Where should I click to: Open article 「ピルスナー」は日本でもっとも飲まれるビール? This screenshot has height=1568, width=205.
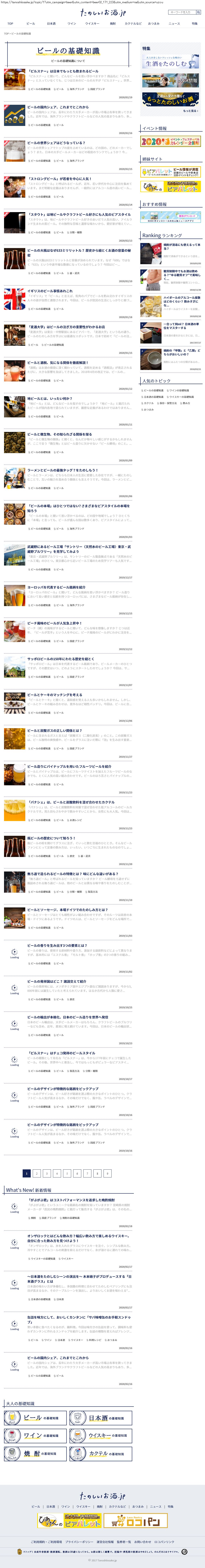(63, 71)
